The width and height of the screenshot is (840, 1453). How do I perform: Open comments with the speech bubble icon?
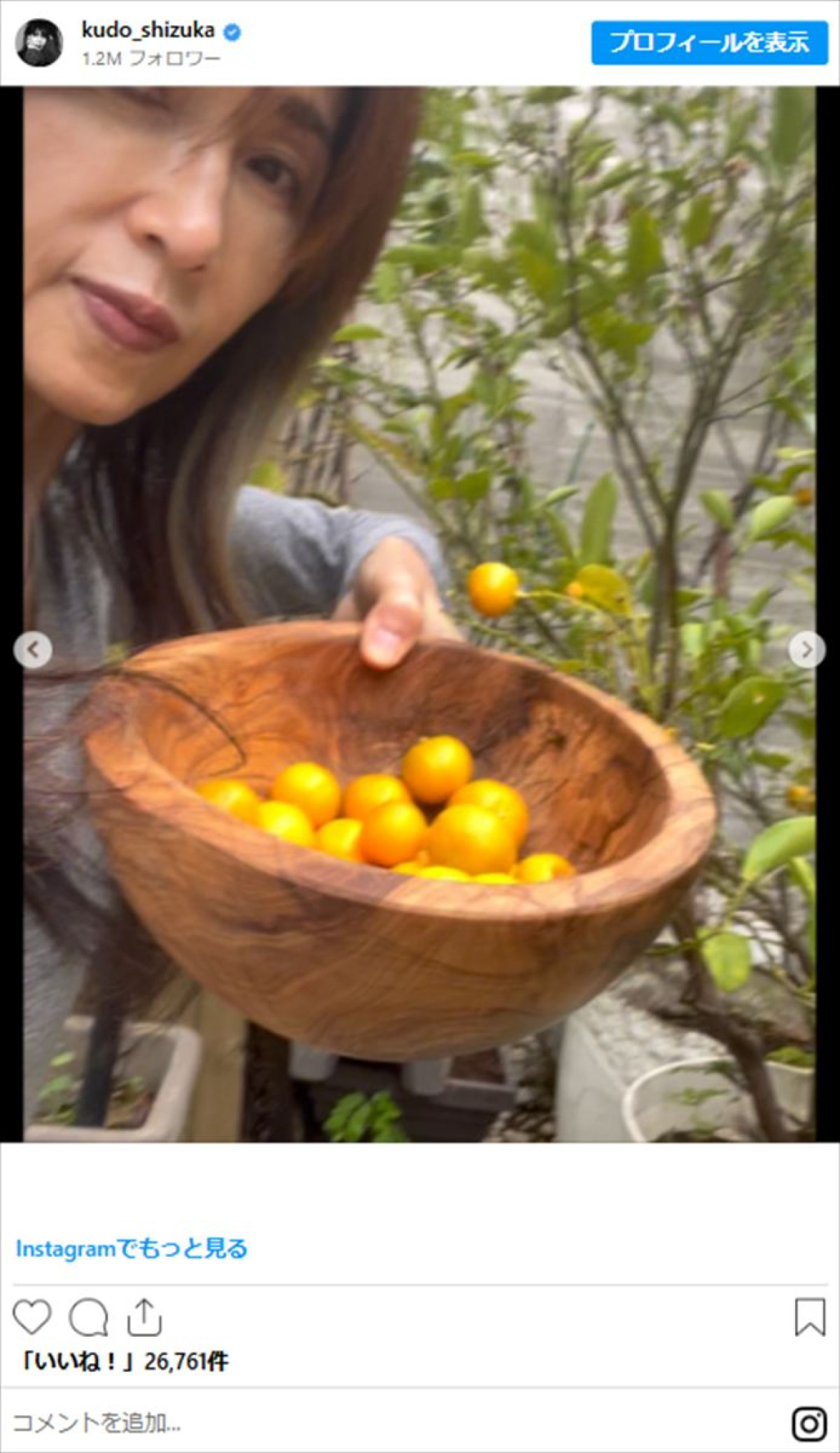[x=88, y=1318]
